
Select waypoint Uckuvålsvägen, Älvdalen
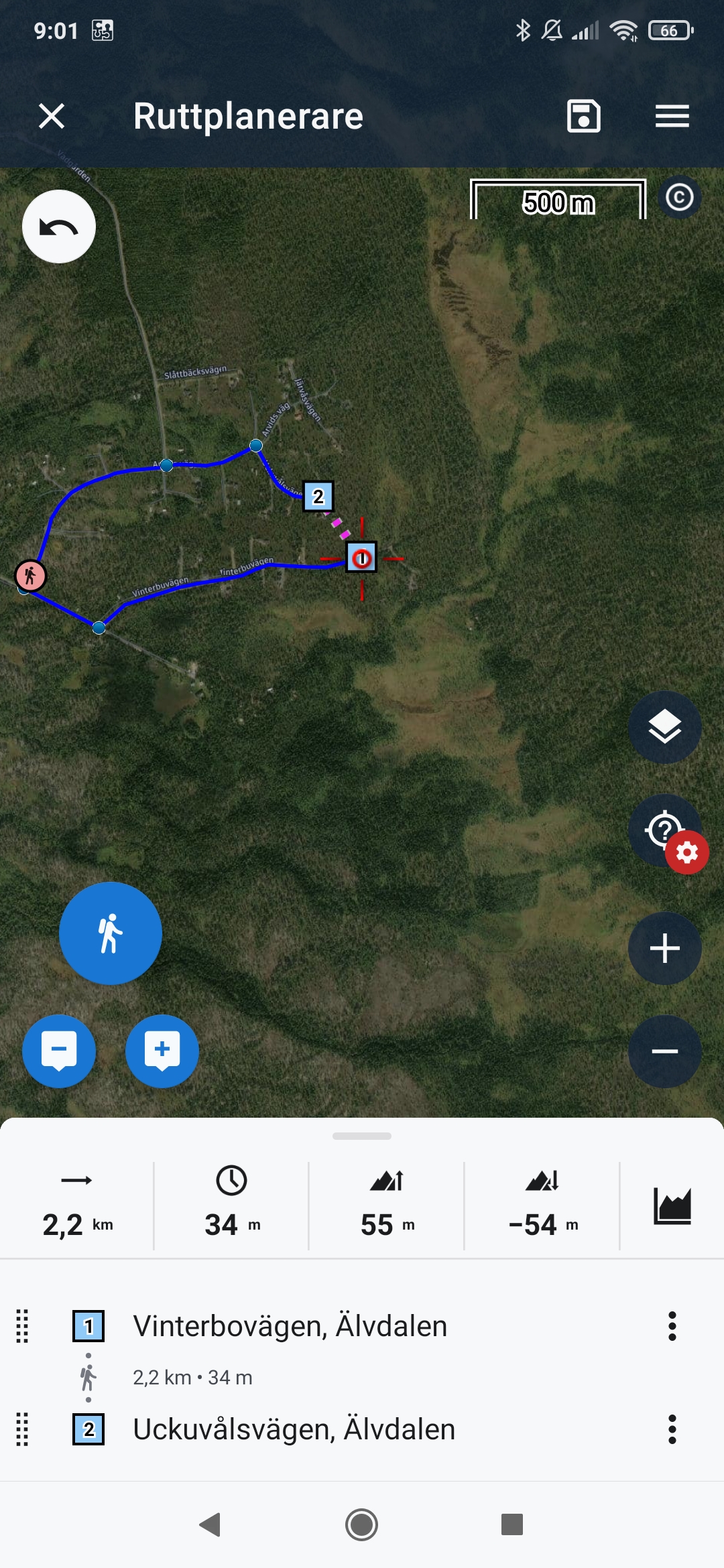point(294,1429)
